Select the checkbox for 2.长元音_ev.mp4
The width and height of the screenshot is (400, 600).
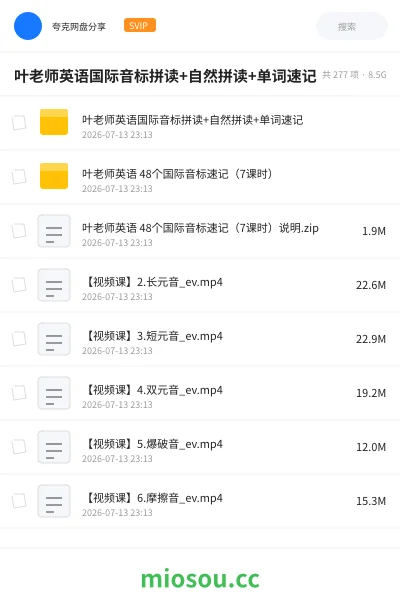[19, 285]
